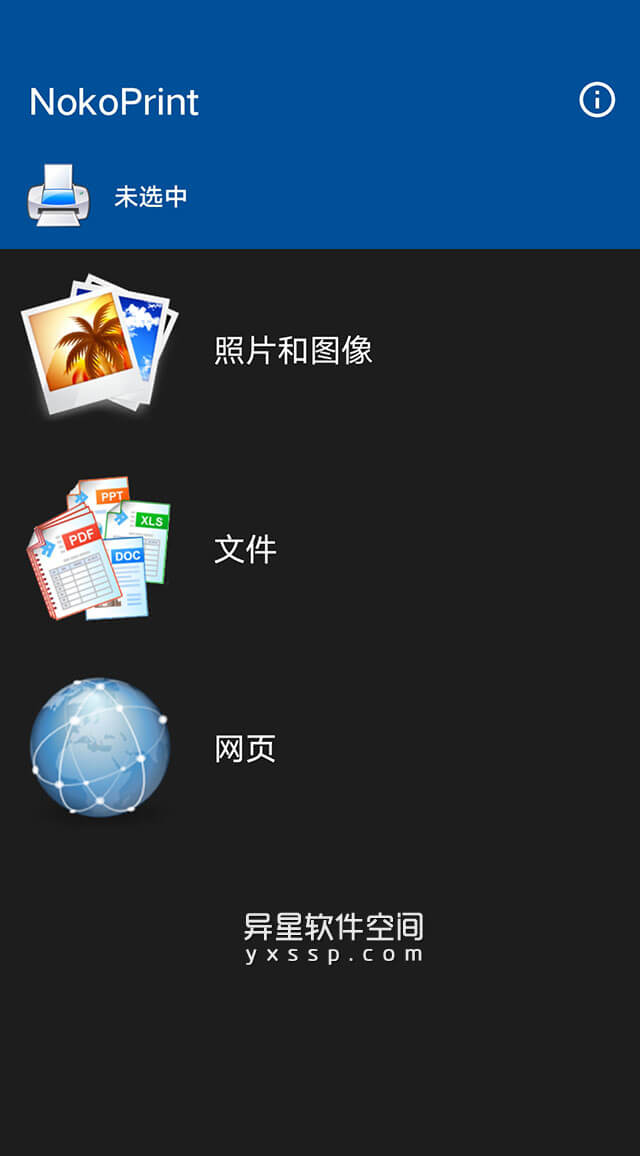
Task: Open 文件 to print documents
Action: pyautogui.click(x=245, y=549)
